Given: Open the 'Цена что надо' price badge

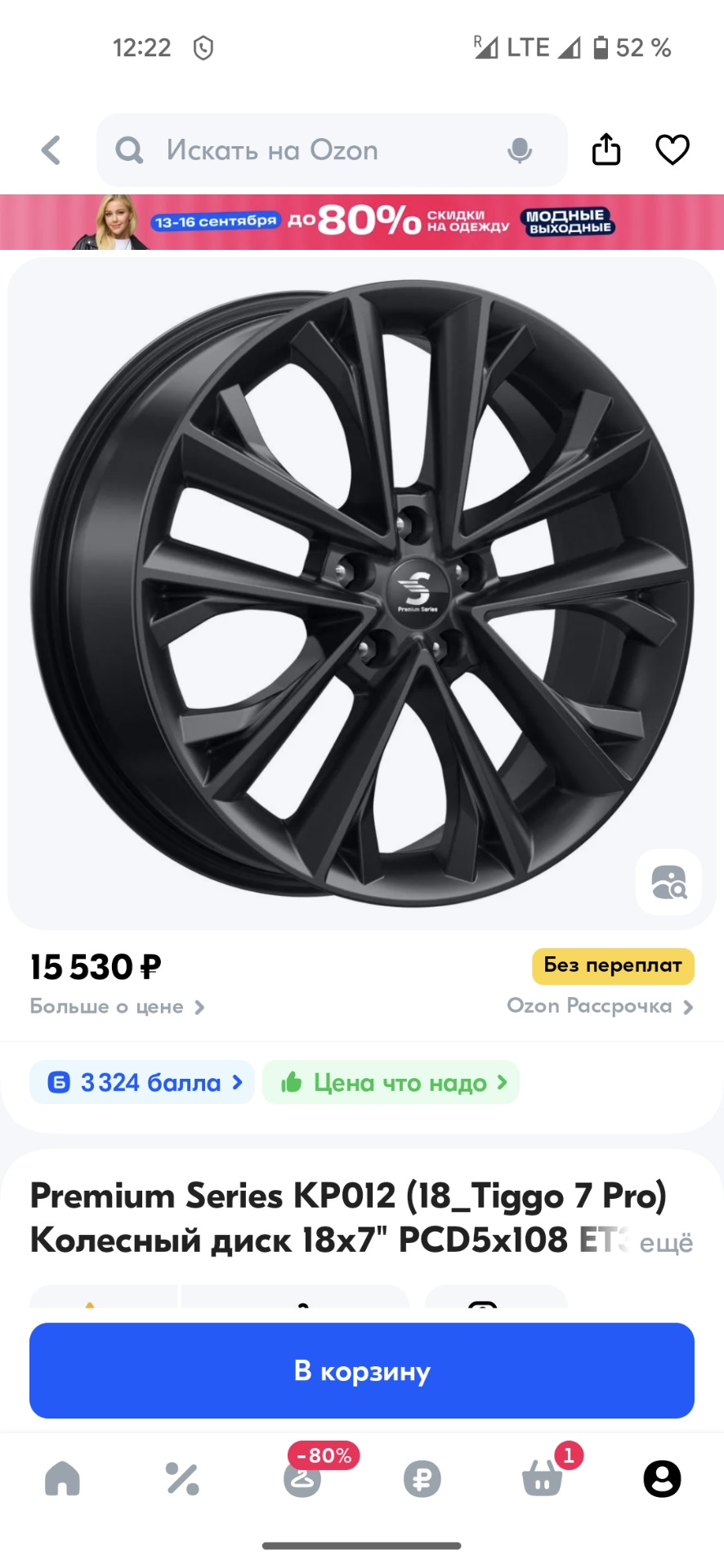Looking at the screenshot, I should click(x=391, y=1082).
